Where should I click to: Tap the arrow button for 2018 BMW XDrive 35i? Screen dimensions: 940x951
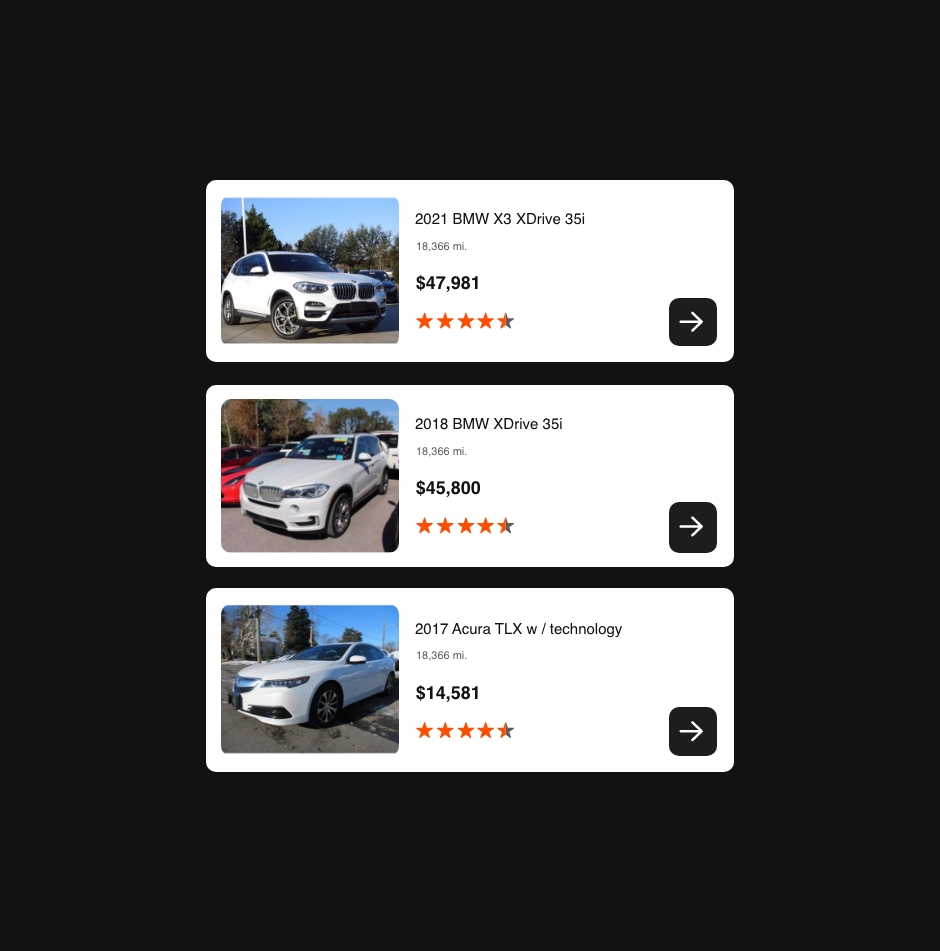692,527
